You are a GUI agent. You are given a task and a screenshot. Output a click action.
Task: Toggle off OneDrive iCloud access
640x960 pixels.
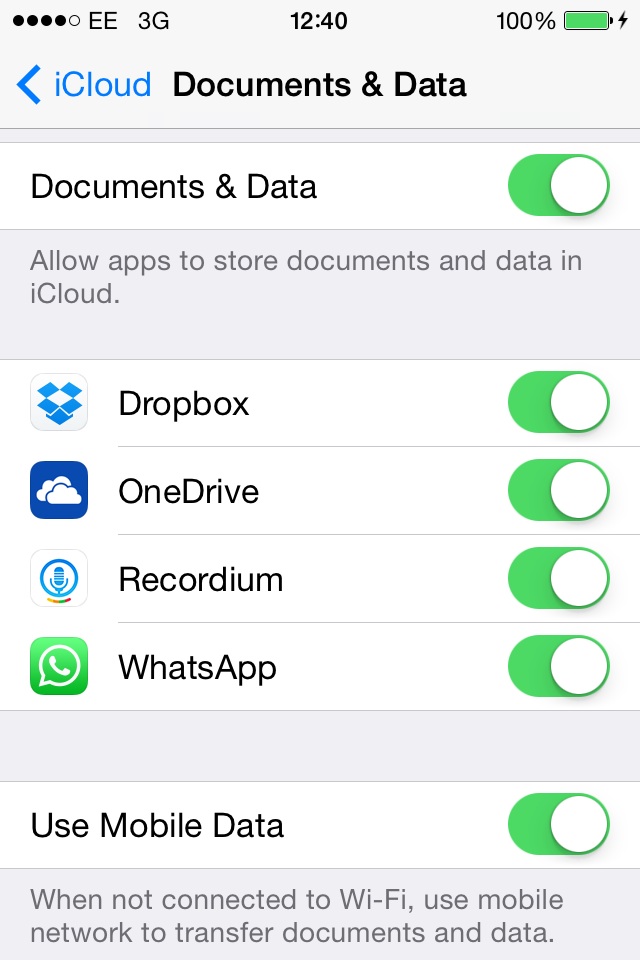[x=558, y=491]
